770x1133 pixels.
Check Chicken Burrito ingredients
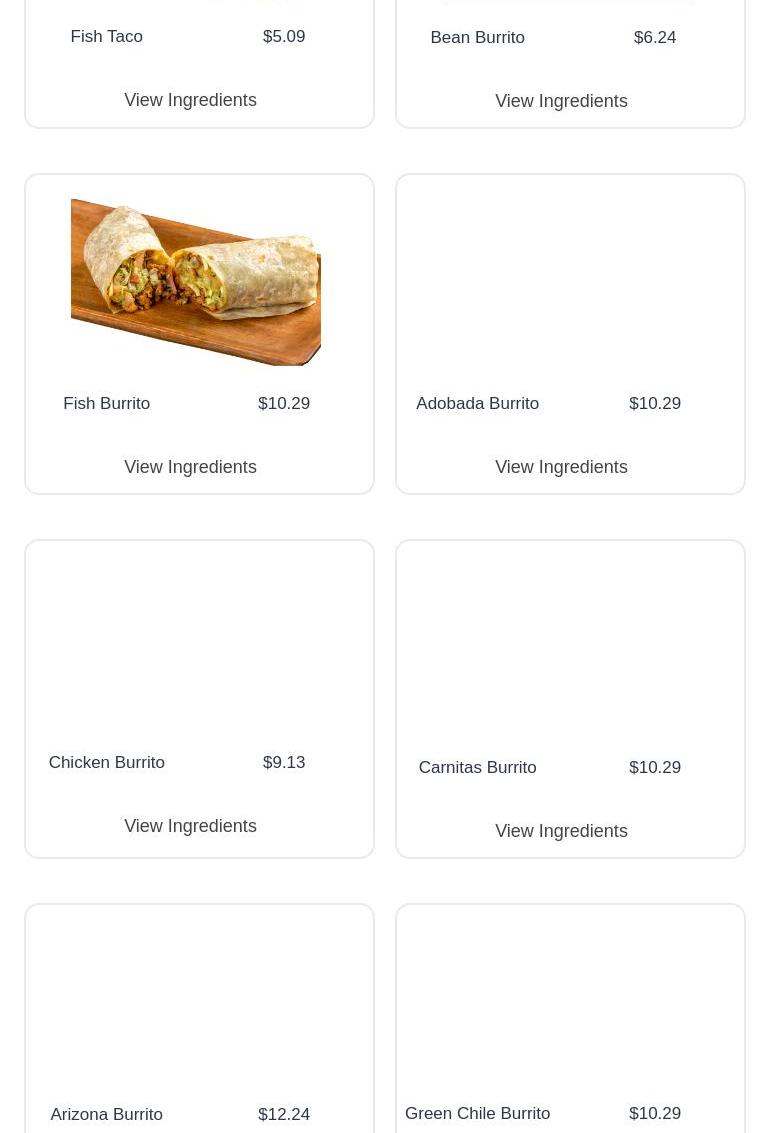(x=190, y=826)
